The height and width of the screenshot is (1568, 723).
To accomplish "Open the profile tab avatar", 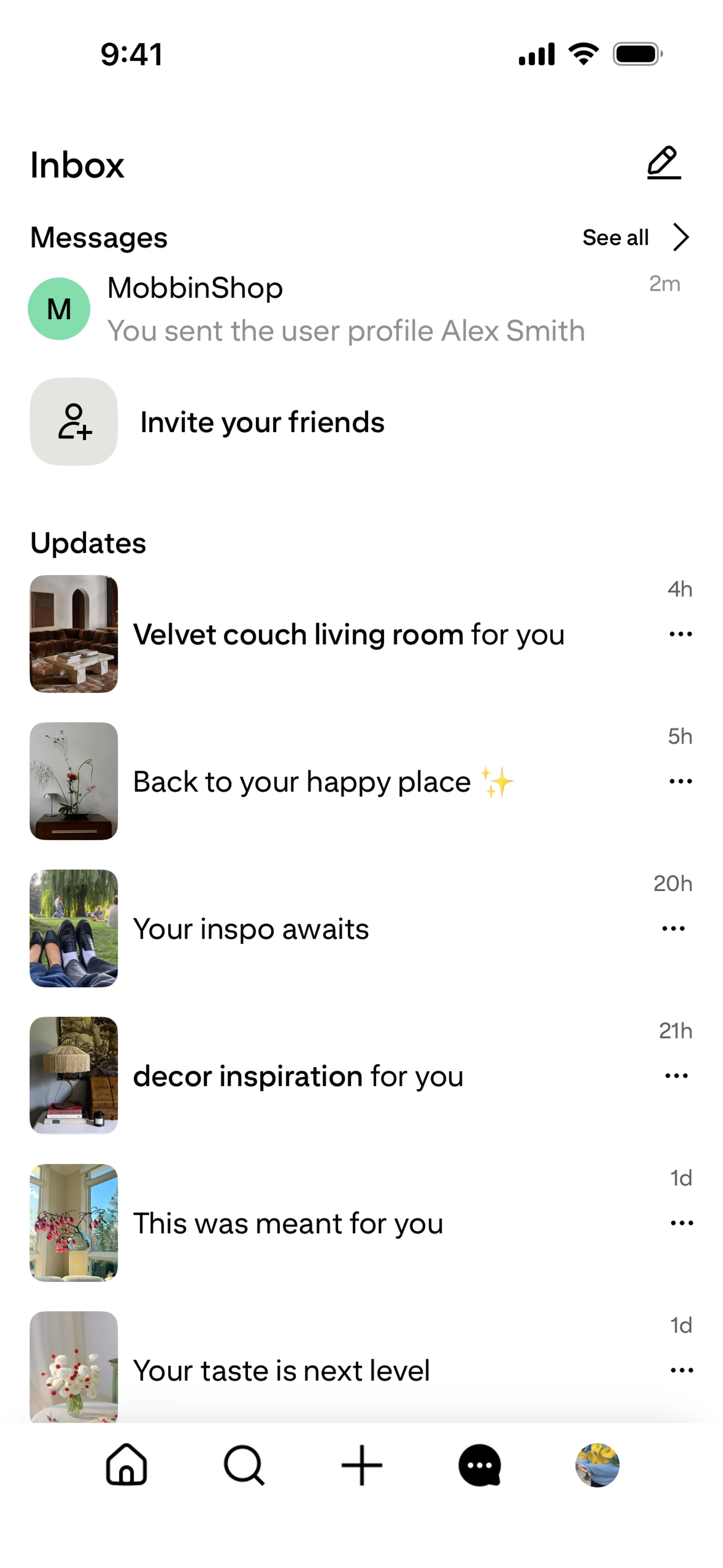I will pyautogui.click(x=597, y=1465).
